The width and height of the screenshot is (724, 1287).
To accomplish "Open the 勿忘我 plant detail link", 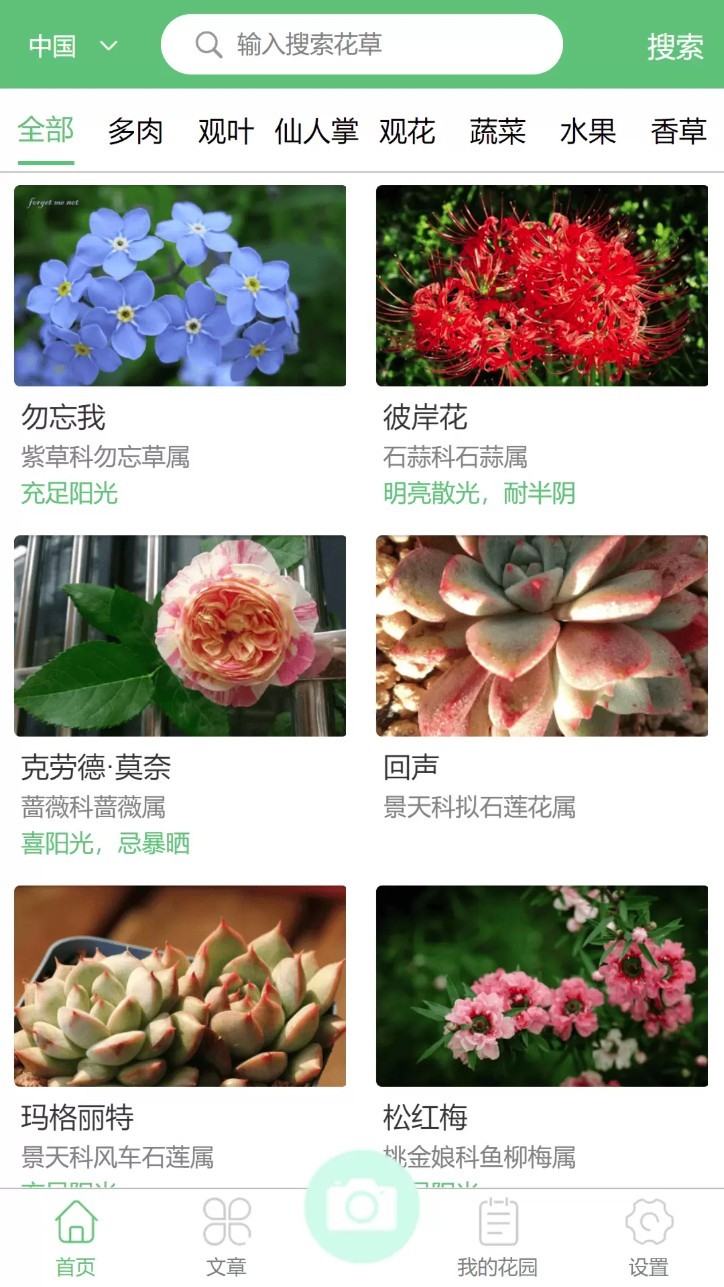I will [63, 418].
